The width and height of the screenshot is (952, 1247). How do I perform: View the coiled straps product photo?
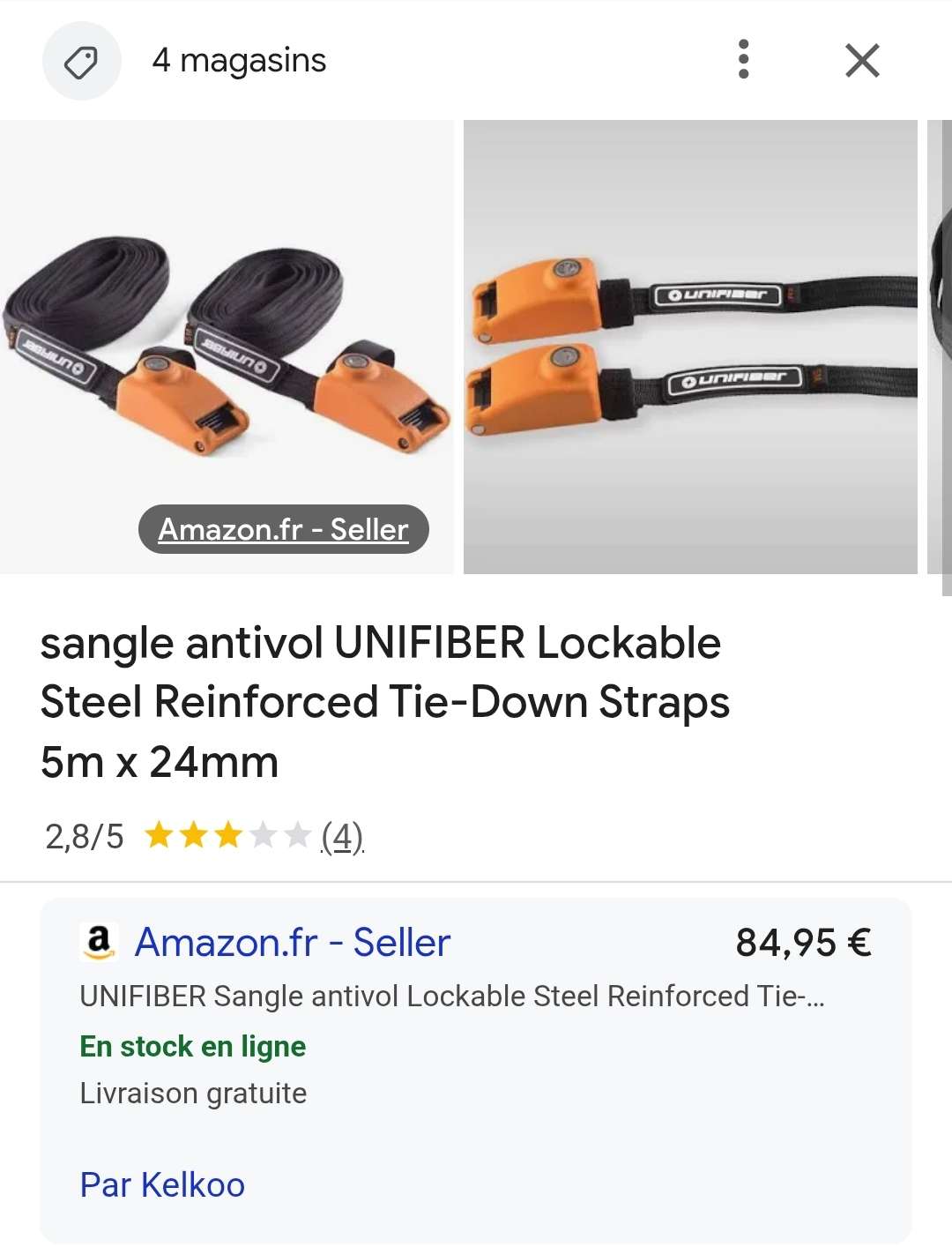pyautogui.click(x=226, y=335)
